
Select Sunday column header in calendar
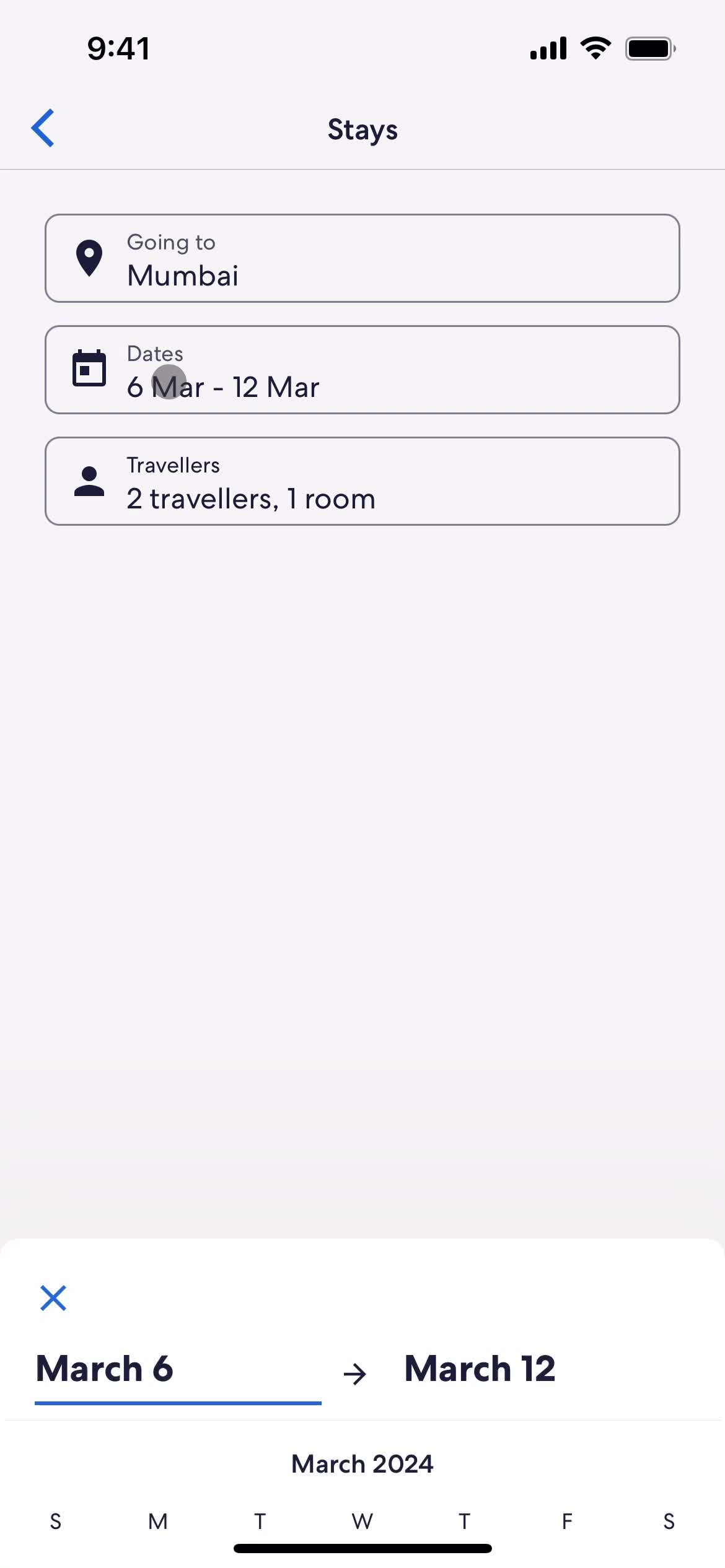point(56,1522)
